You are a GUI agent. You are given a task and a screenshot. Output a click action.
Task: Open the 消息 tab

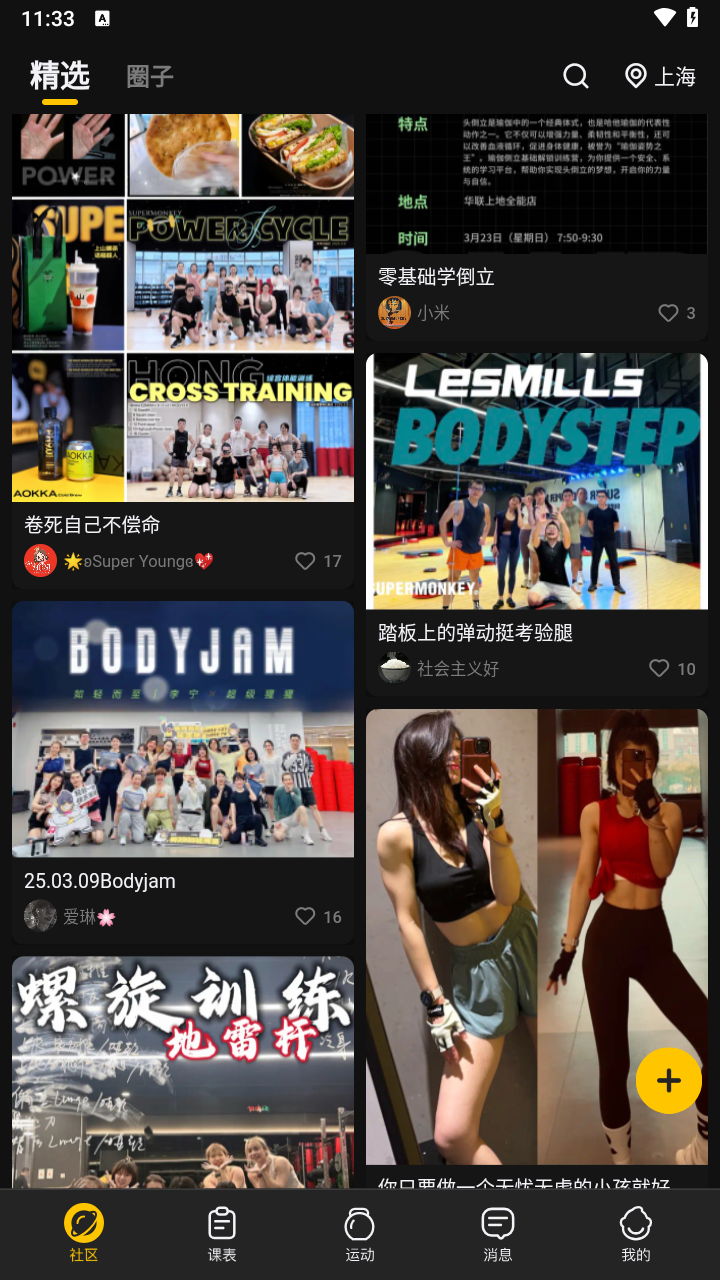(498, 1233)
